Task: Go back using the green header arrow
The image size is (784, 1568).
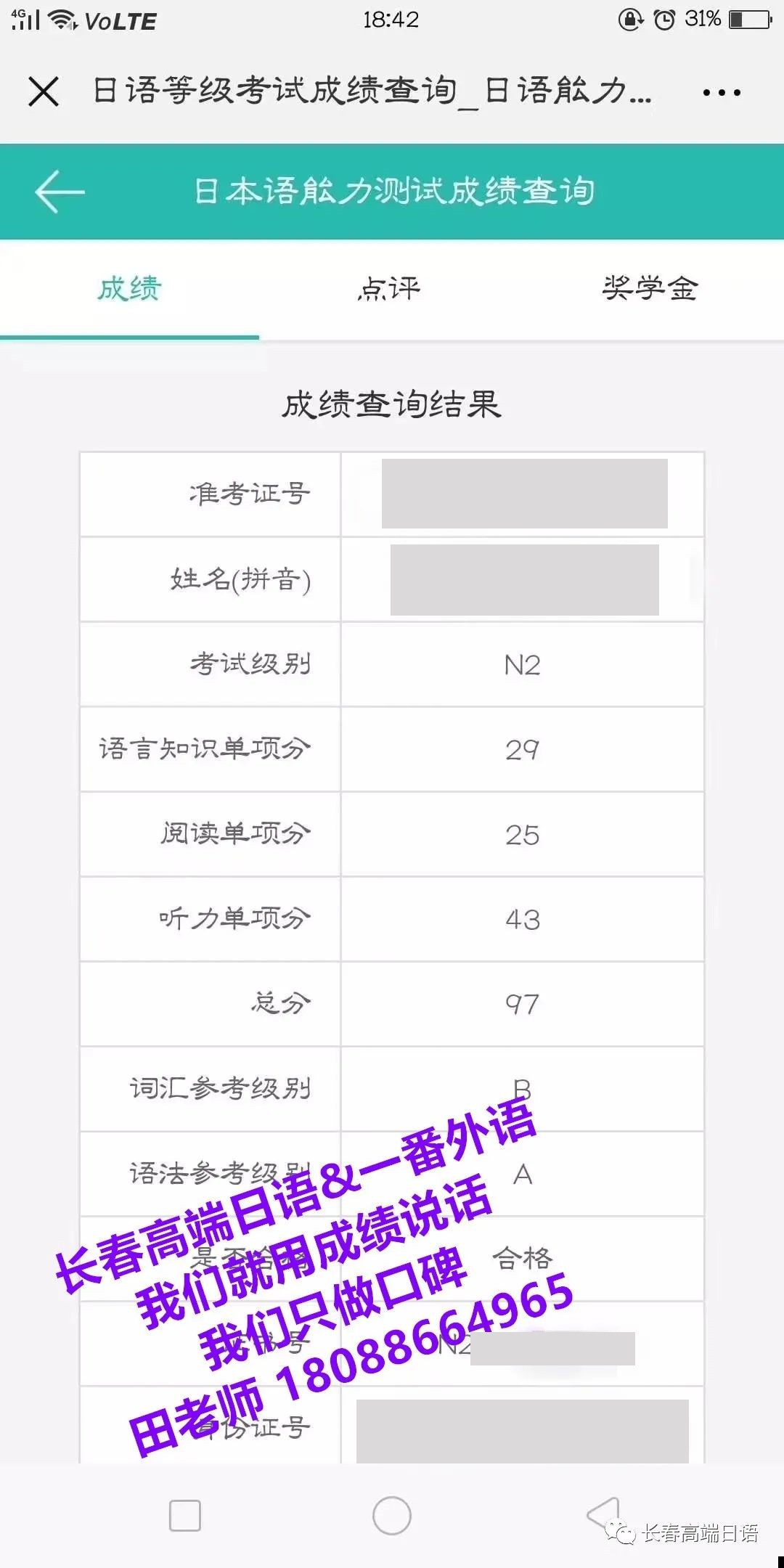Action: pyautogui.click(x=60, y=192)
